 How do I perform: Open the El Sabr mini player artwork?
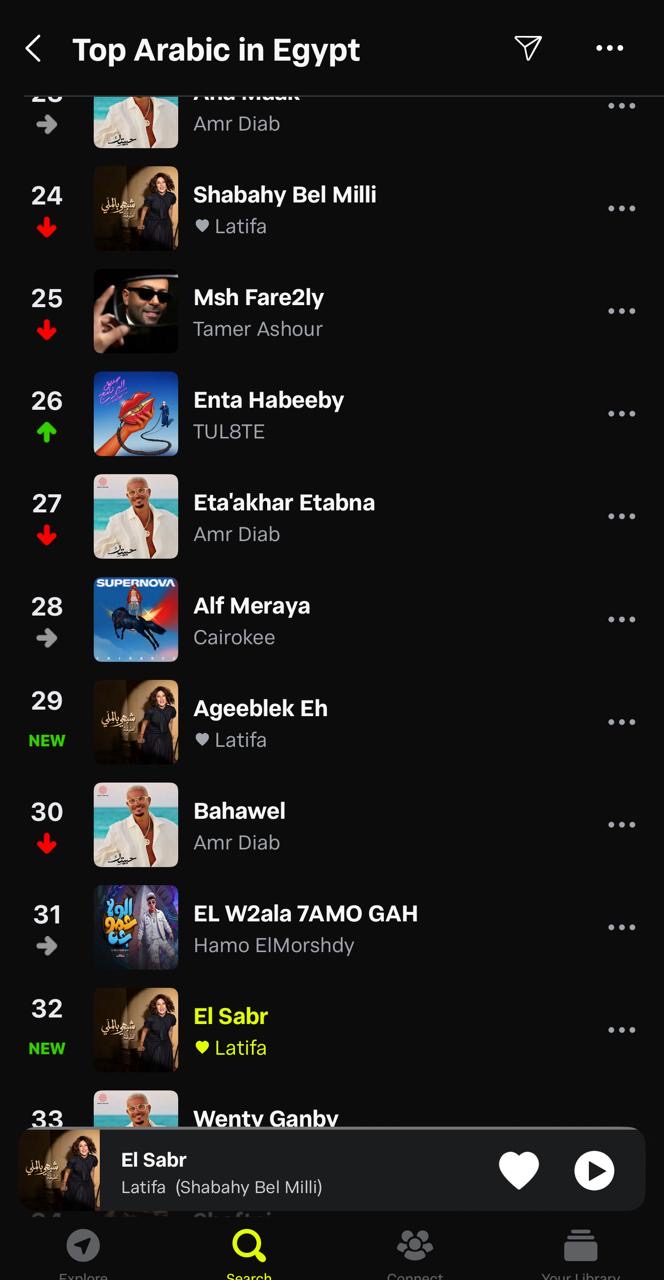(60, 1170)
